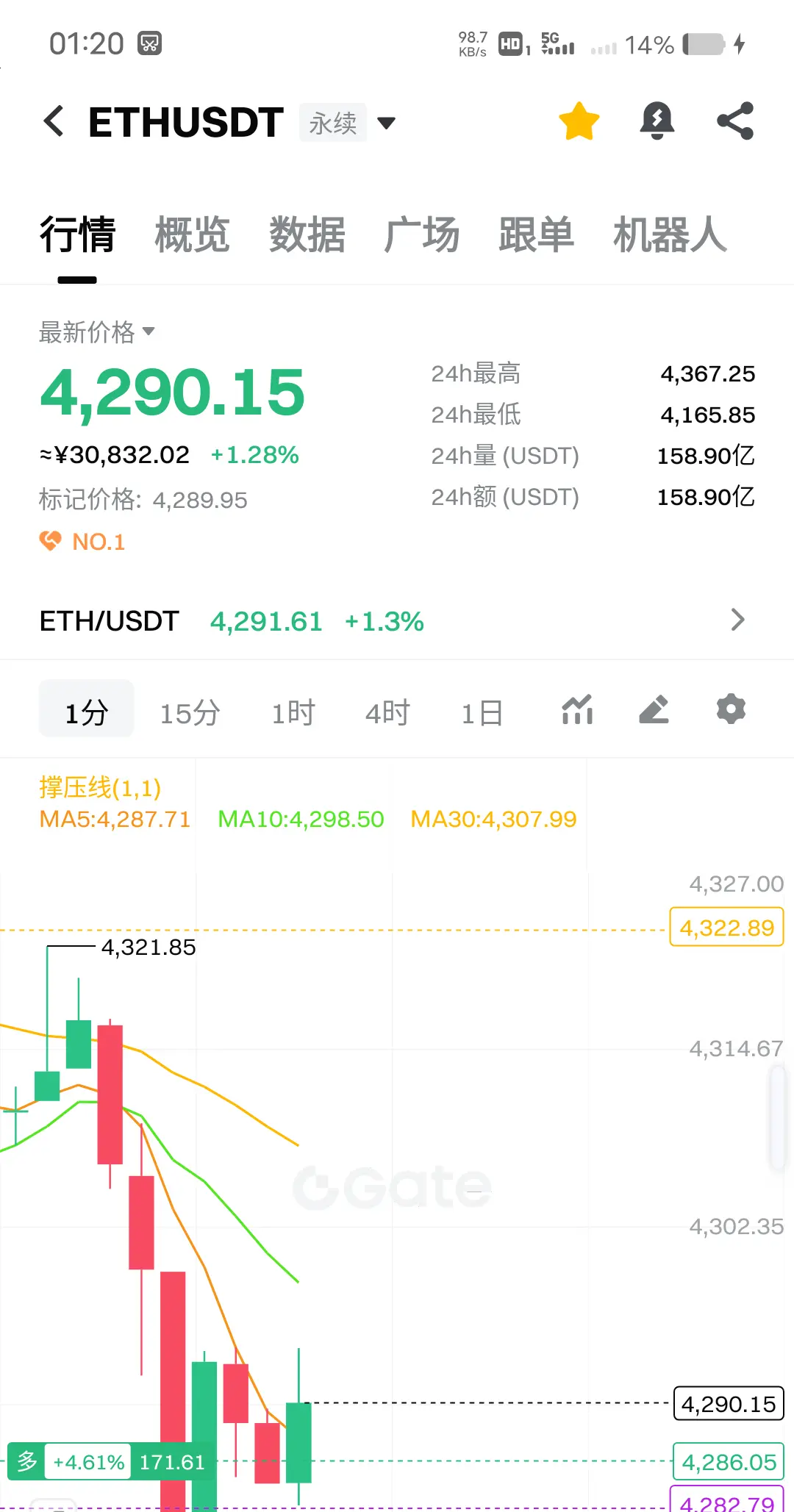Go back from ETHUSDT page

point(54,121)
